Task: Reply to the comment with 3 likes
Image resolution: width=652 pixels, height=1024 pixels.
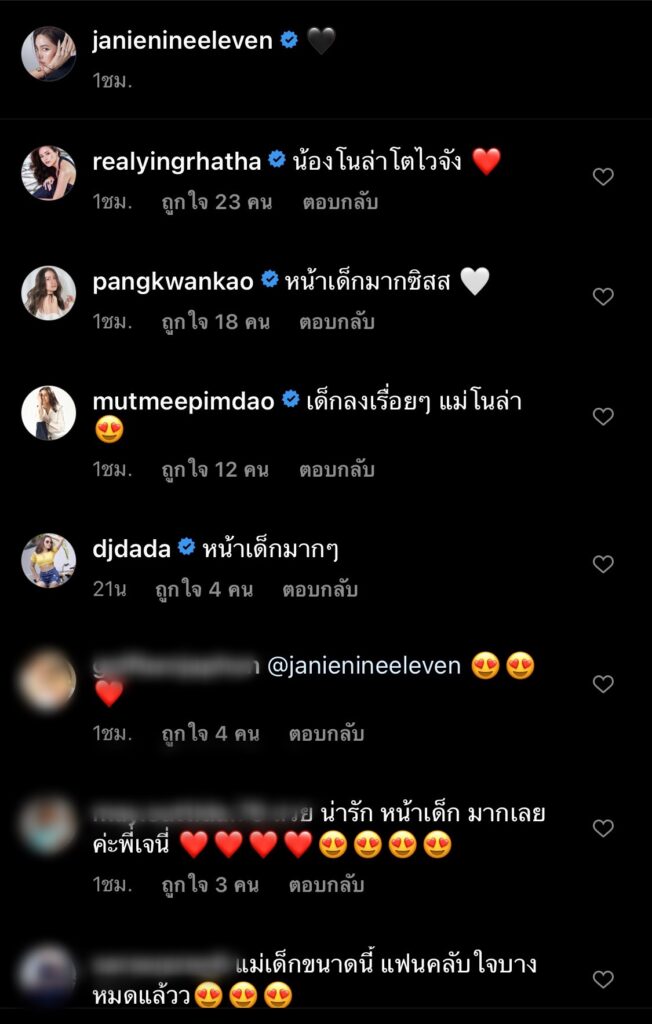Action: (326, 885)
